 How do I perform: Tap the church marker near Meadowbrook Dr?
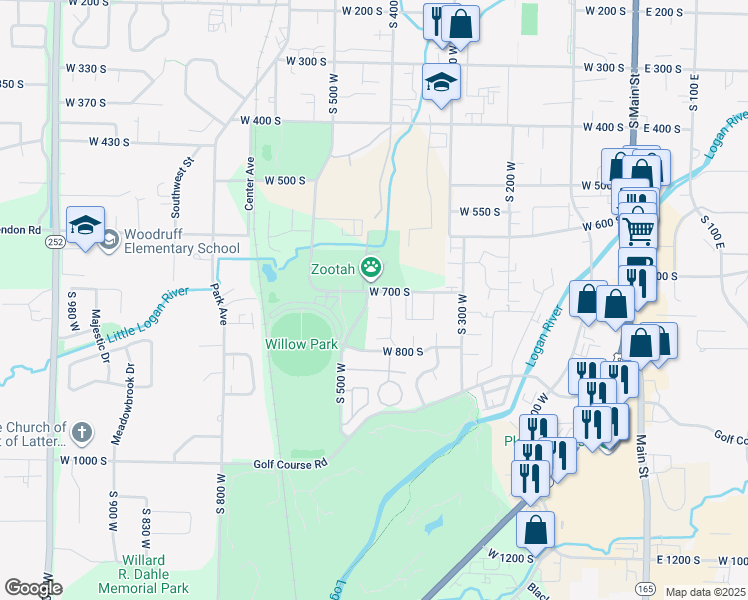click(82, 433)
